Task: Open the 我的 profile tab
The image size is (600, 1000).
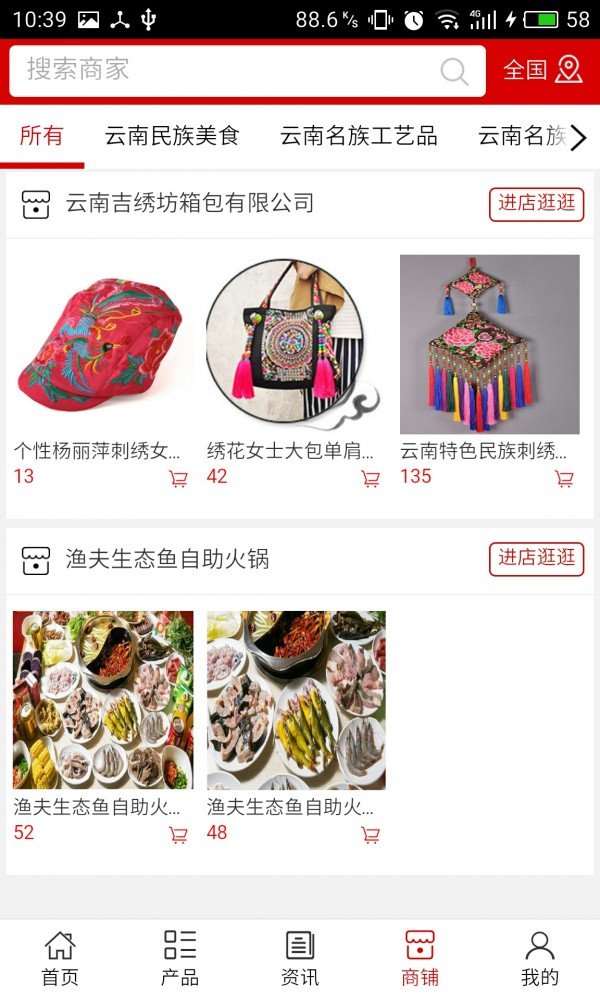Action: (540, 958)
